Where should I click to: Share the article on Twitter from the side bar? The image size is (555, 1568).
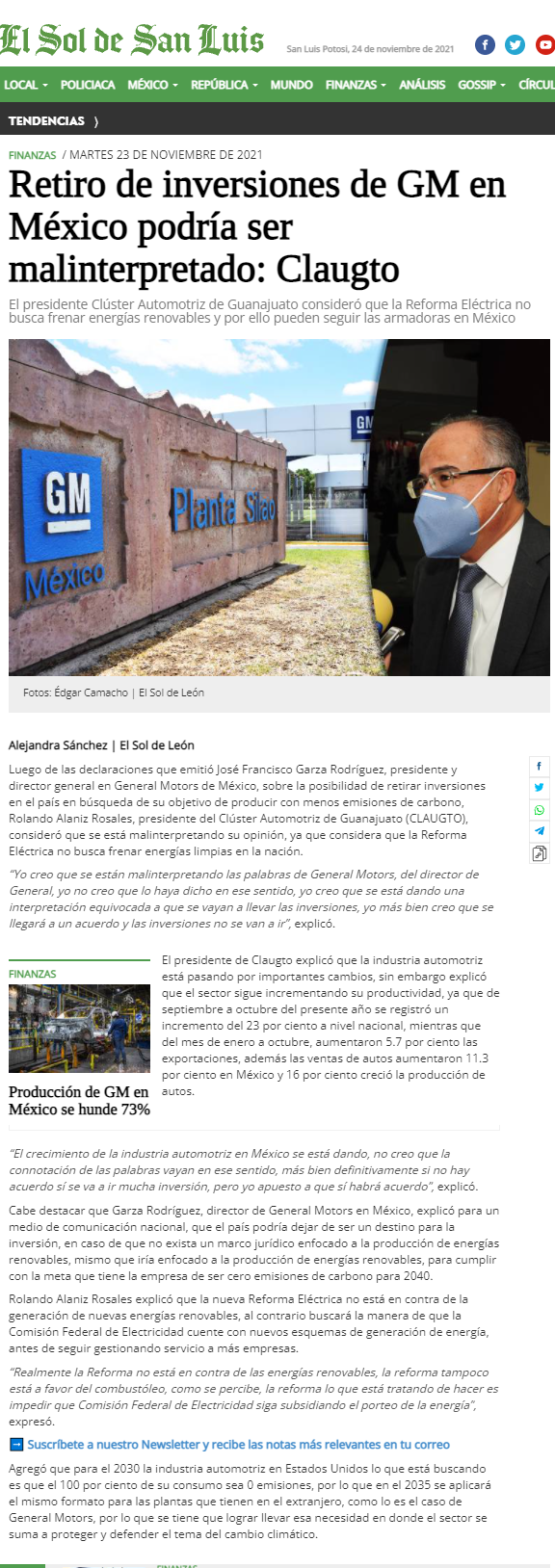[540, 788]
